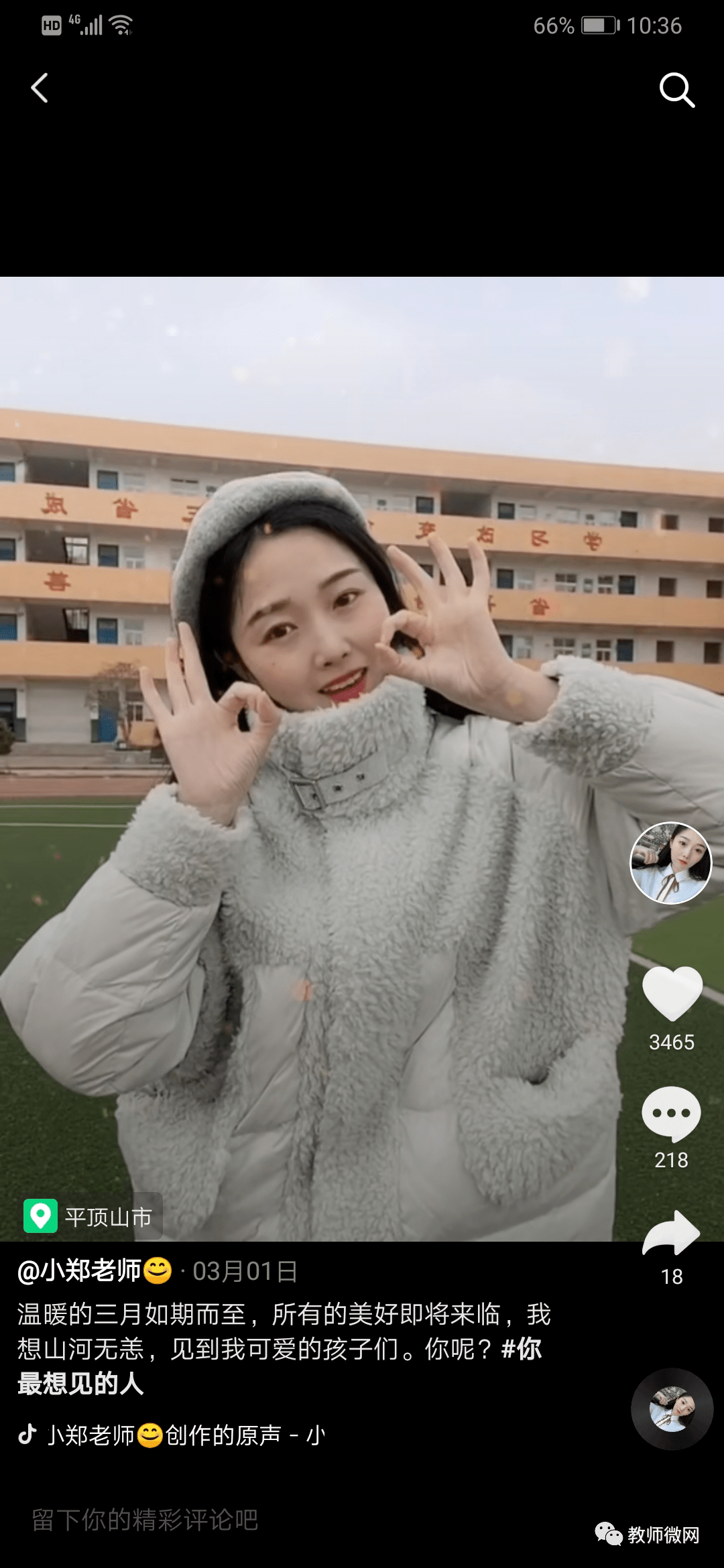The width and height of the screenshot is (724, 1568).
Task: Open the spinning music disc
Action: click(x=672, y=1409)
